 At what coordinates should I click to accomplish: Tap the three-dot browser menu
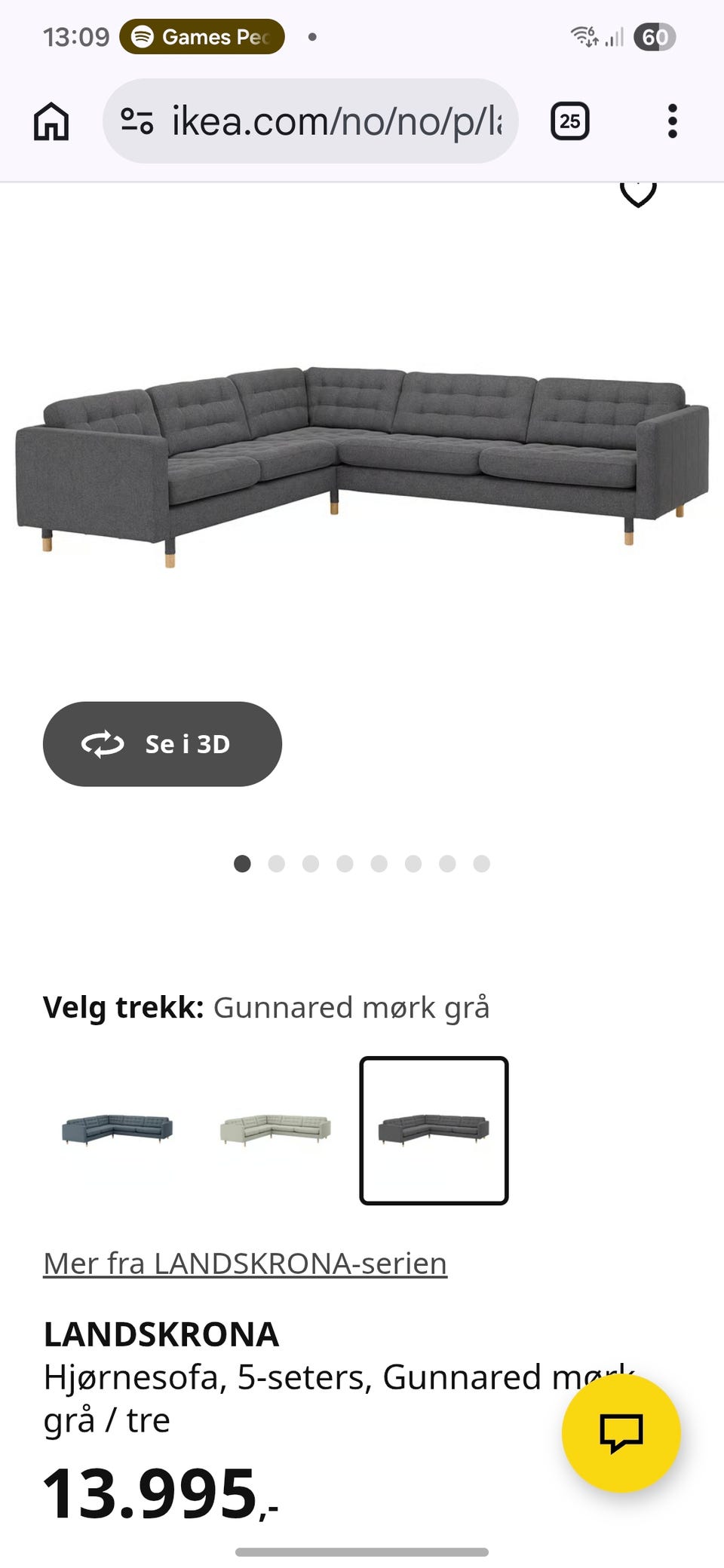point(673,121)
